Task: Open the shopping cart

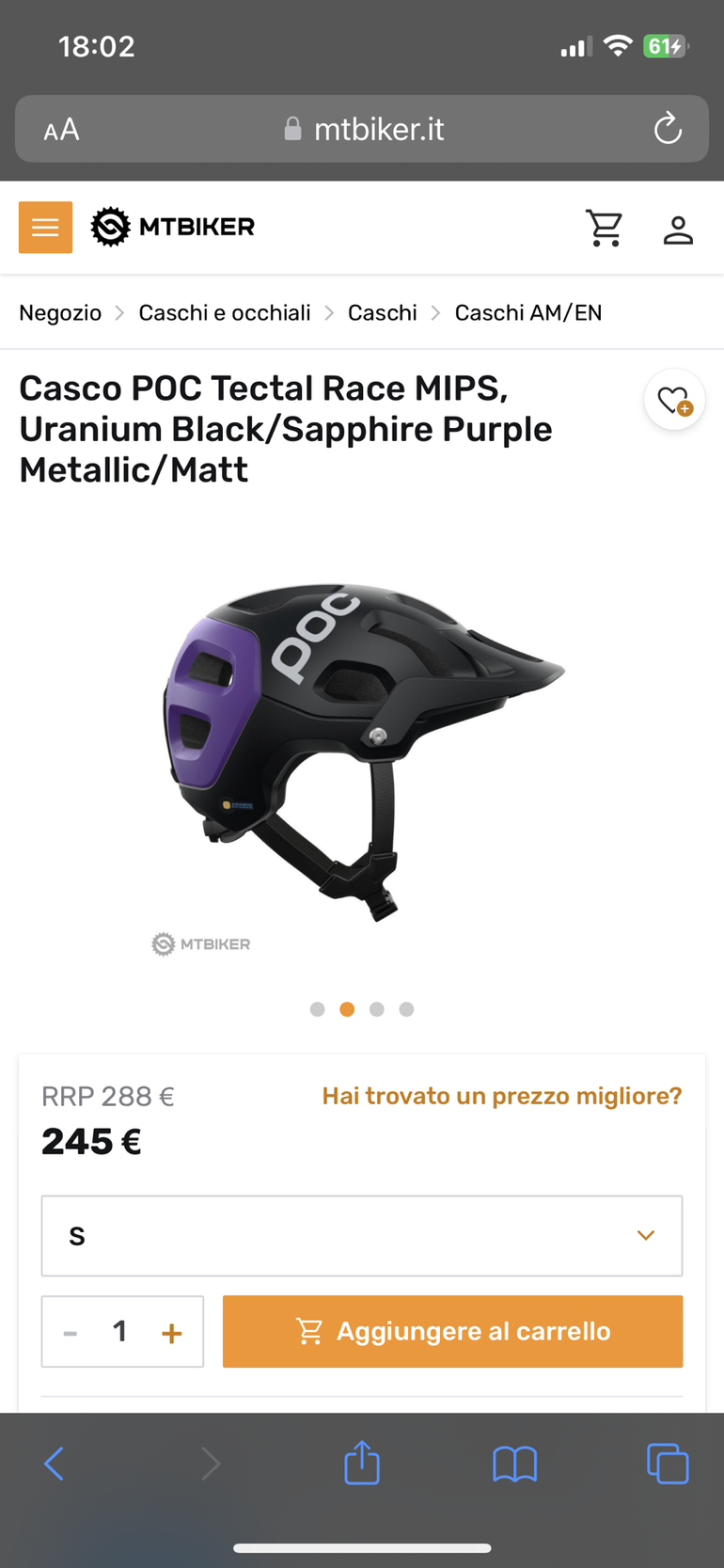Action: tap(604, 228)
